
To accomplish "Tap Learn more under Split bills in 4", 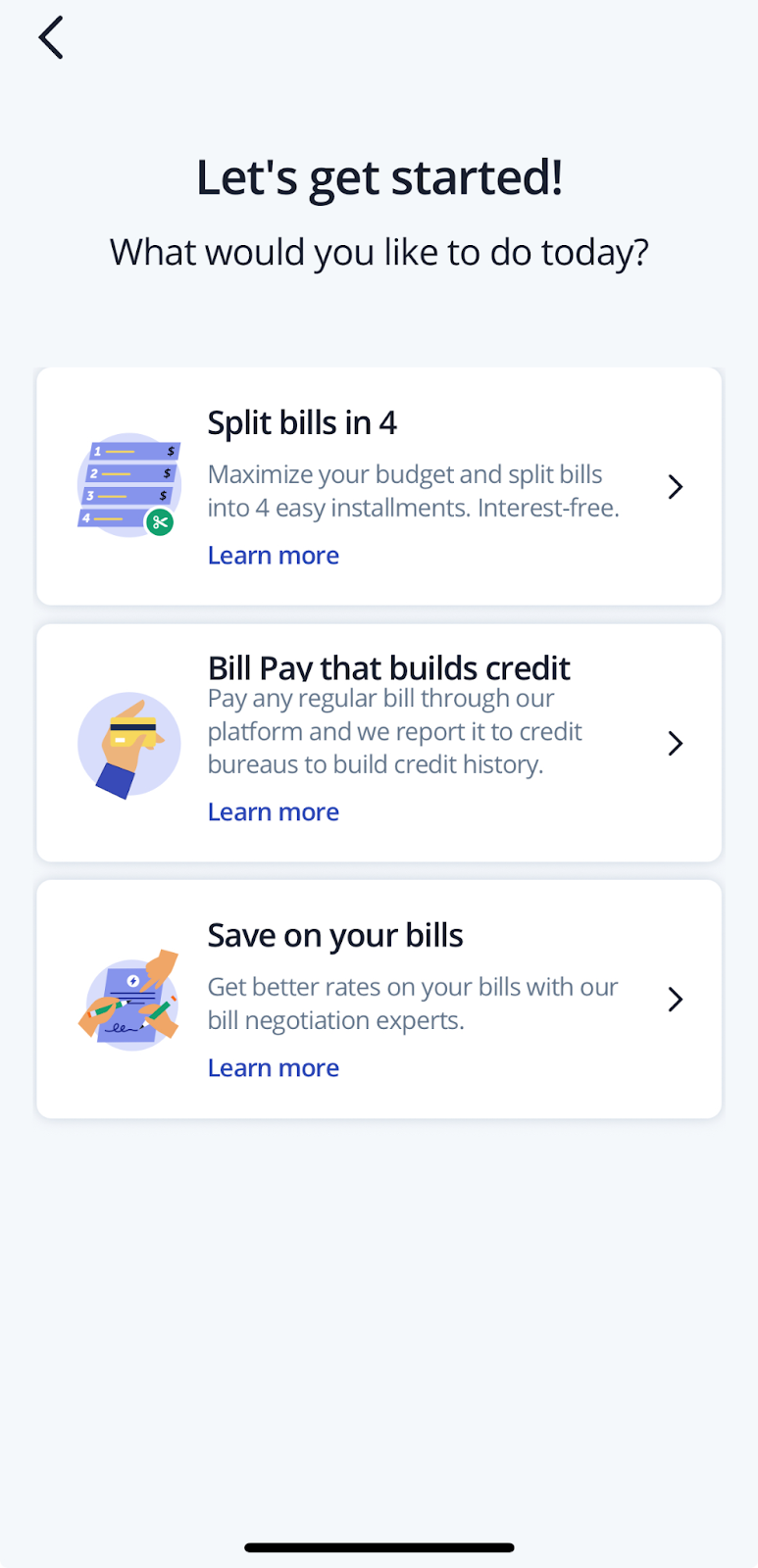I will click(x=274, y=556).
